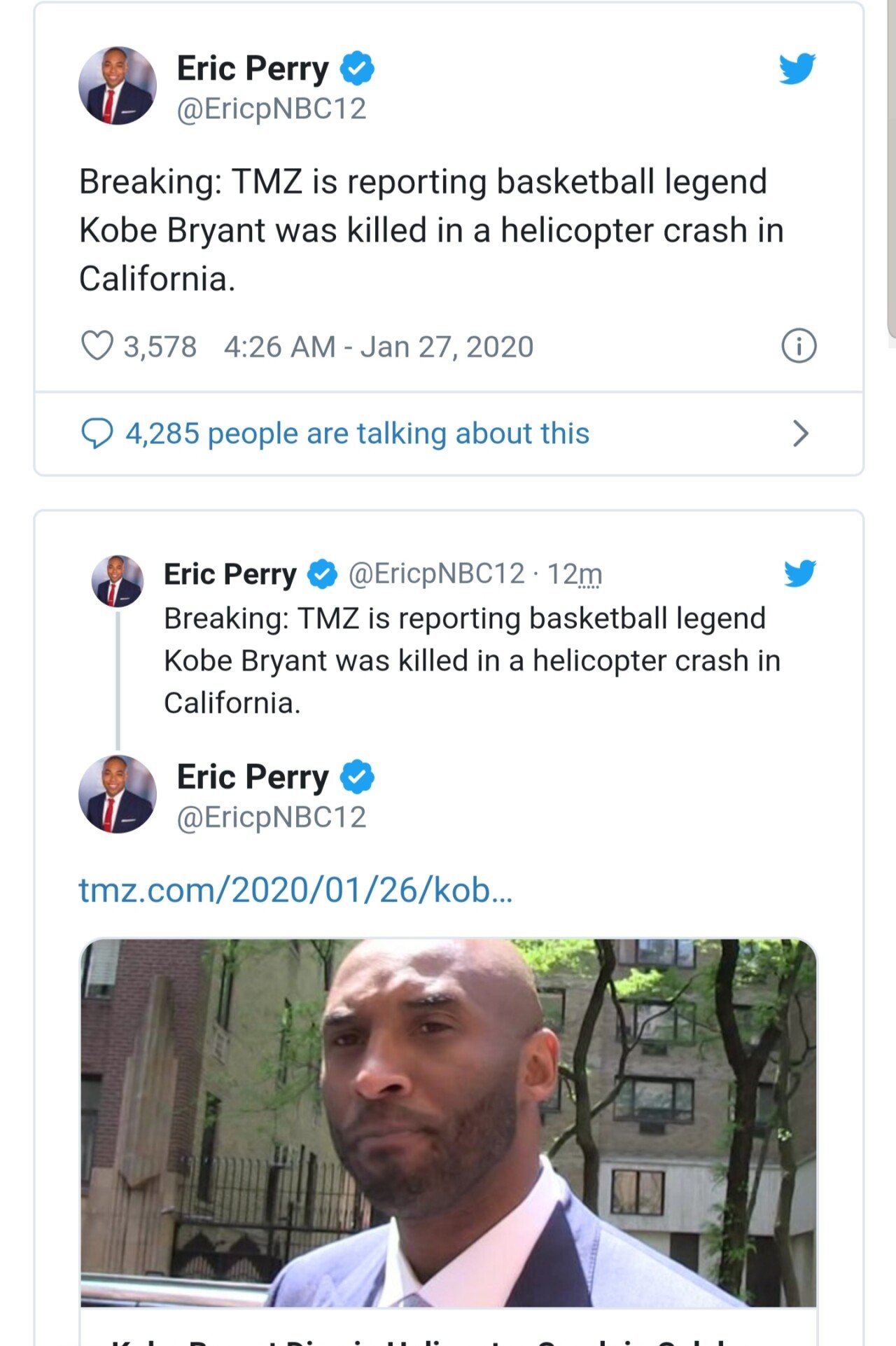Open '4,285 people are talking about this'
This screenshot has height=1346, width=896.
pyautogui.click(x=357, y=433)
